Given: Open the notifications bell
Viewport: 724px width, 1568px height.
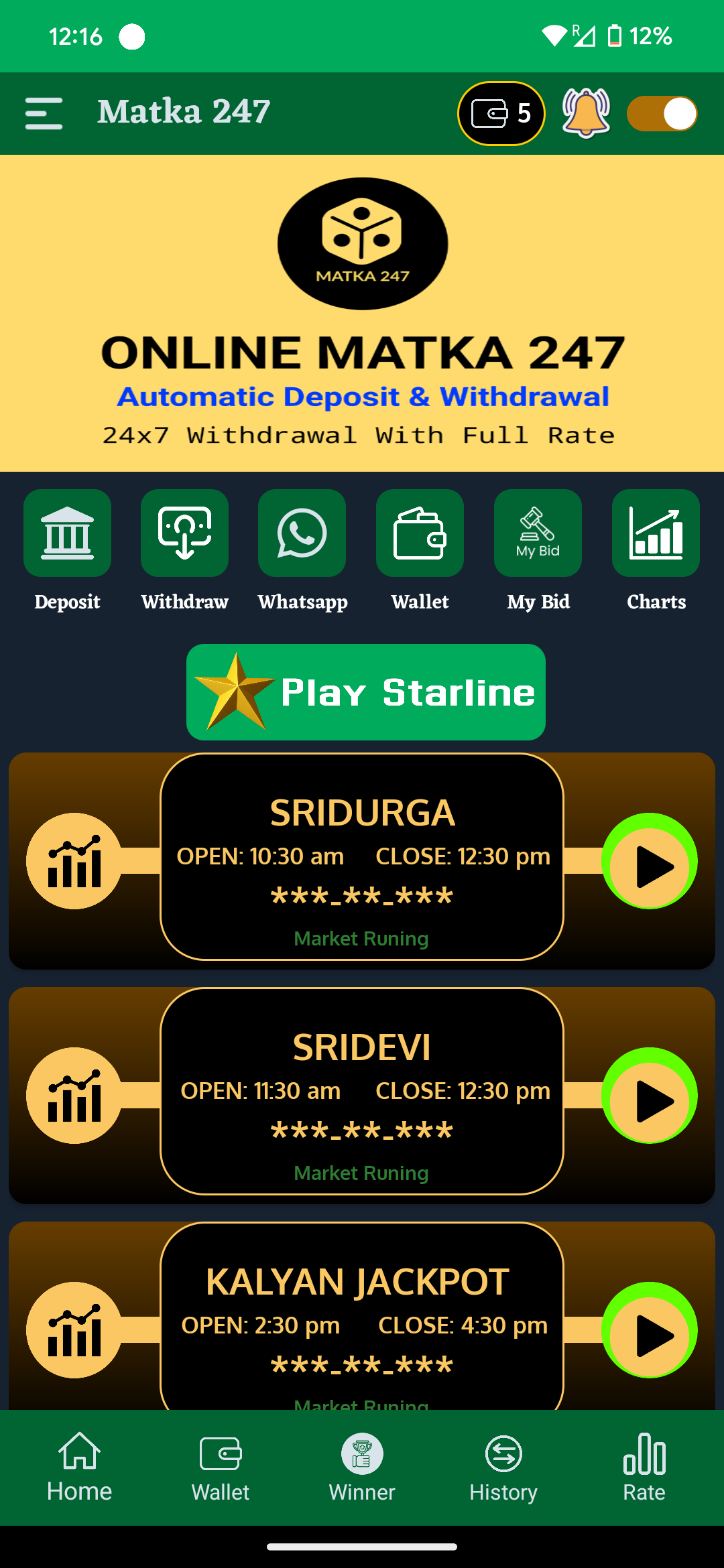Looking at the screenshot, I should tap(586, 113).
